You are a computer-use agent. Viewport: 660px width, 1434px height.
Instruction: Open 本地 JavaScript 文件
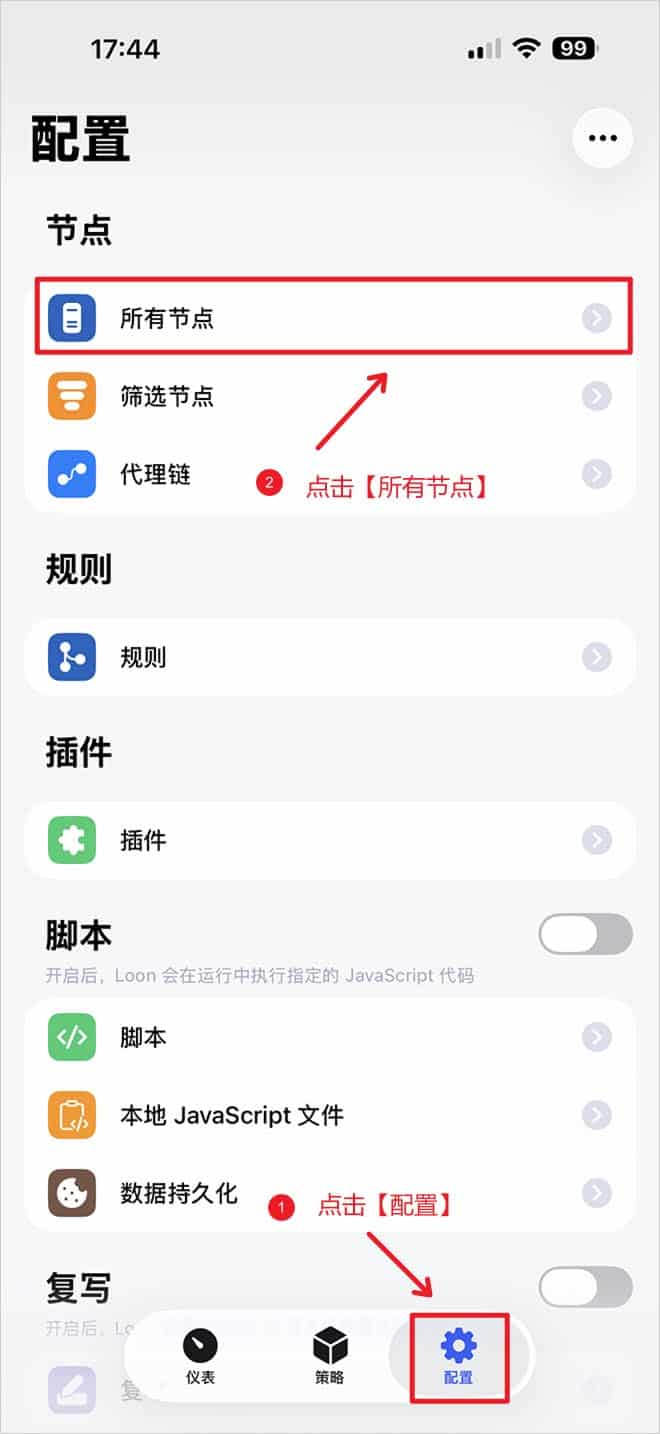[x=330, y=1115]
